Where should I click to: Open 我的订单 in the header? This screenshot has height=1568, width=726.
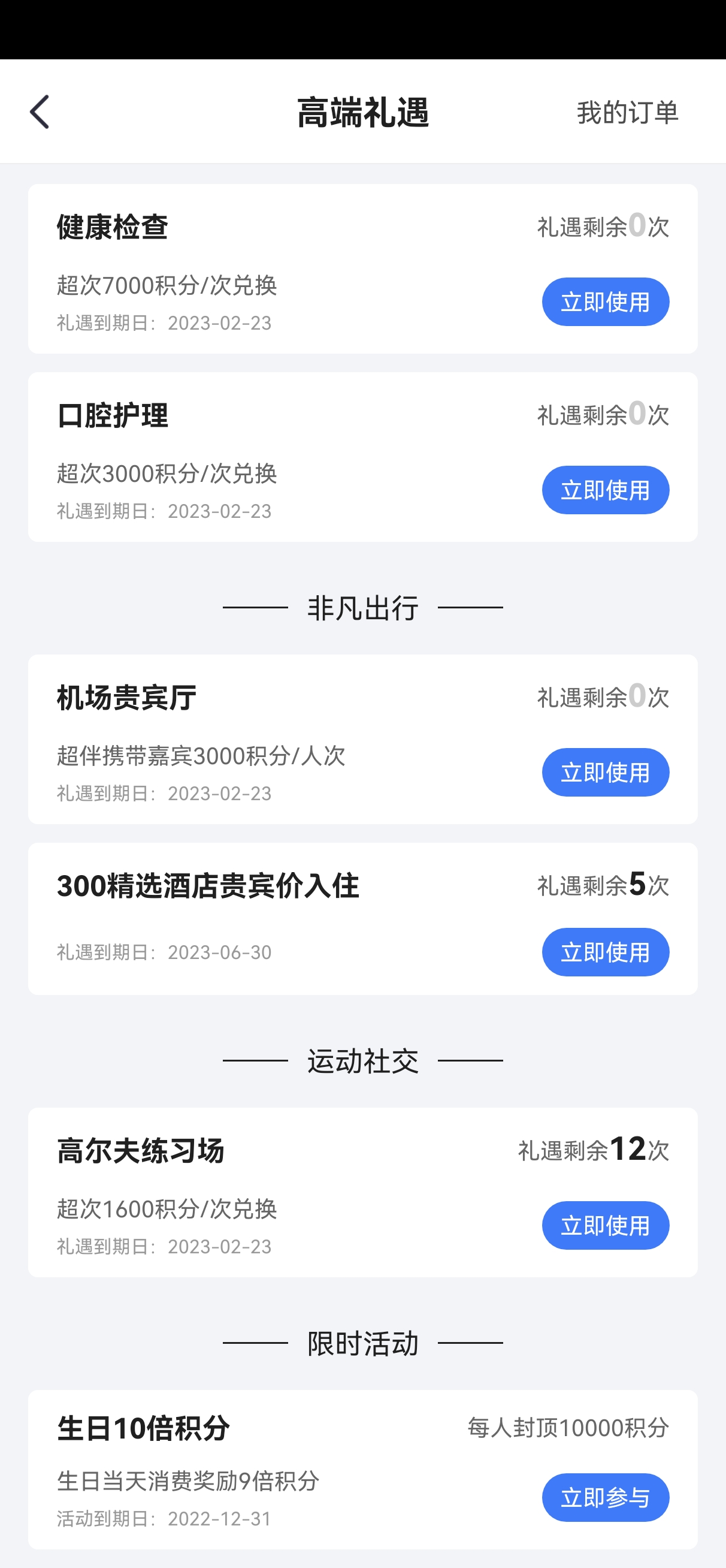coord(627,113)
